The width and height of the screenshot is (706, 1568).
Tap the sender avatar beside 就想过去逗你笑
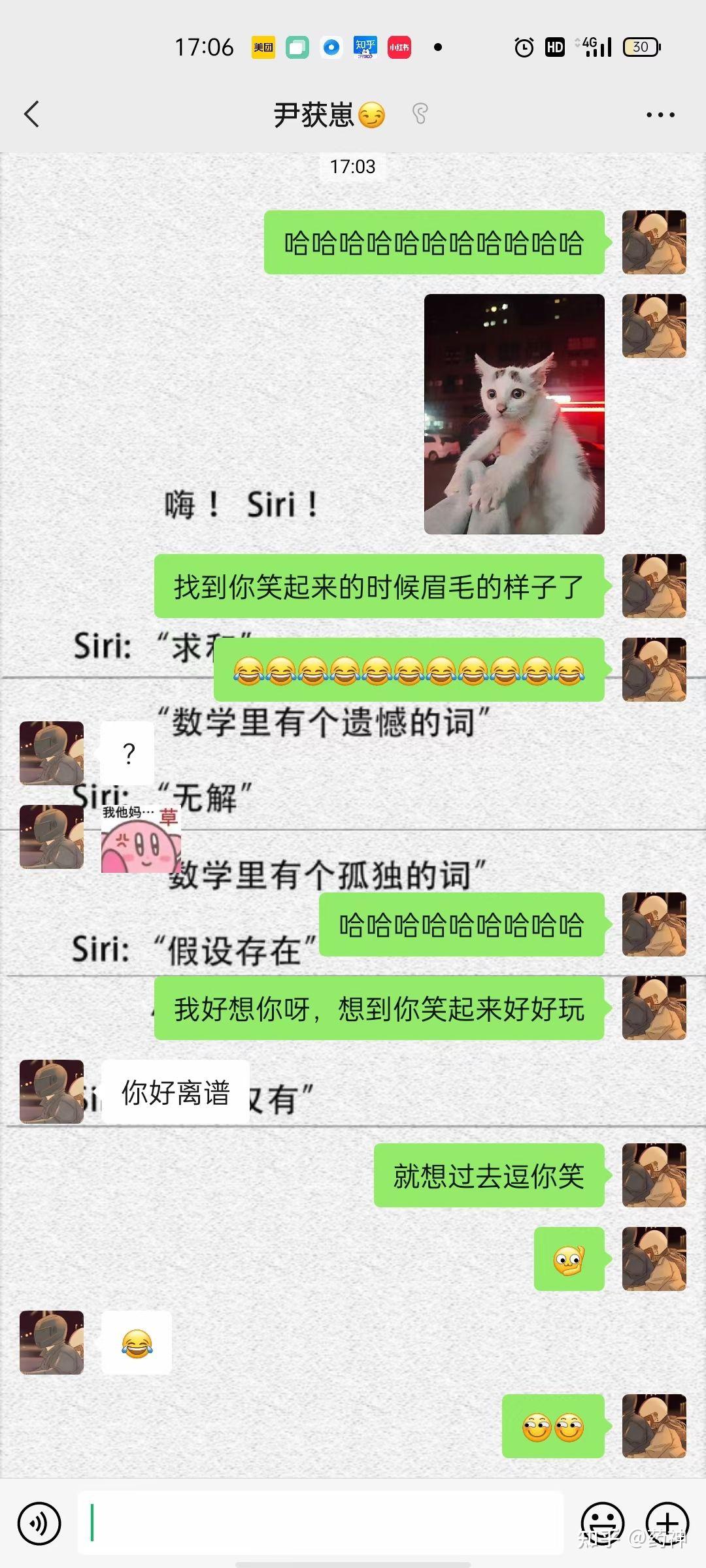[654, 1175]
